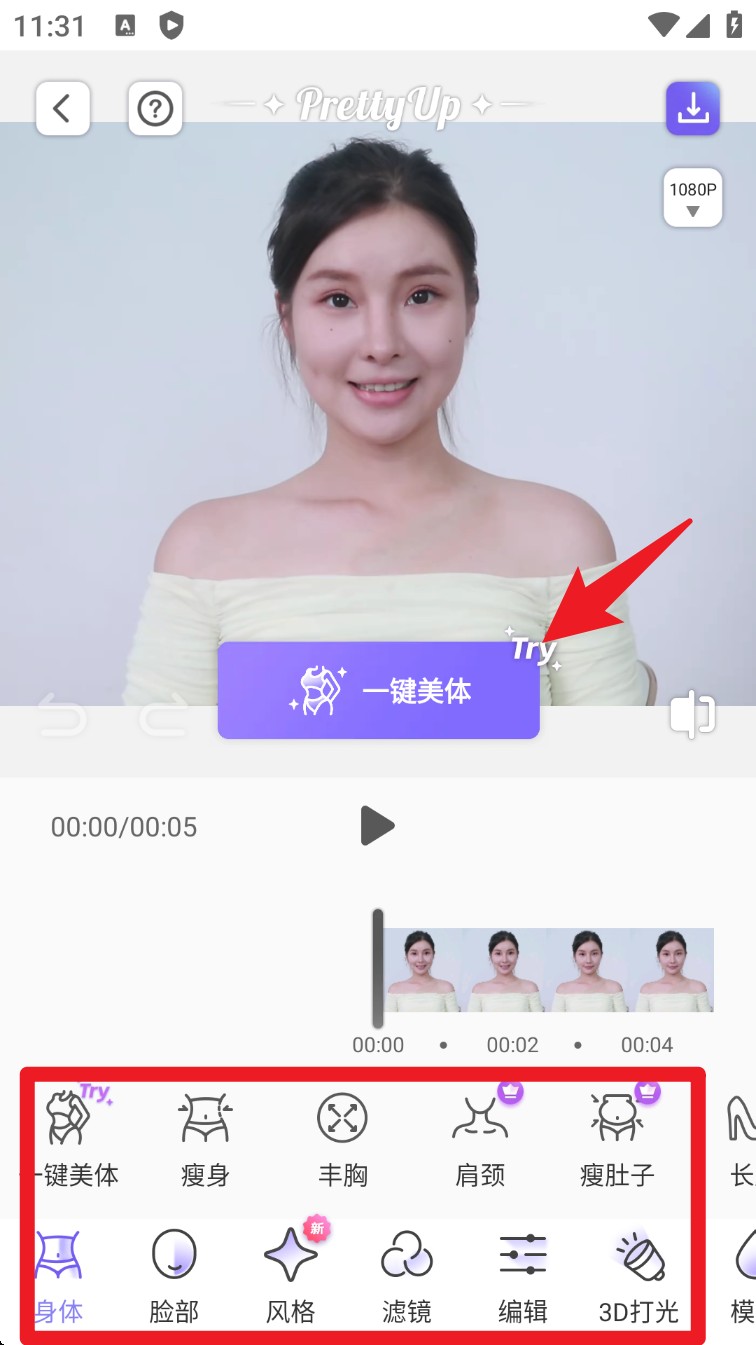This screenshot has width=756, height=1345.
Task: Open the help question mark icon
Action: click(155, 108)
